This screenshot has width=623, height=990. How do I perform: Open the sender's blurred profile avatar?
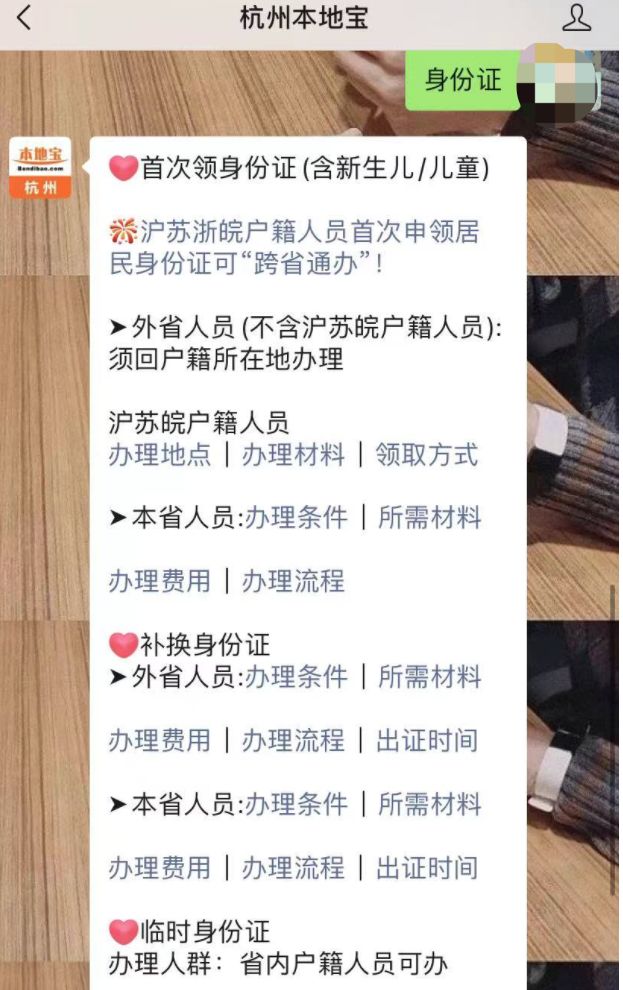[562, 80]
